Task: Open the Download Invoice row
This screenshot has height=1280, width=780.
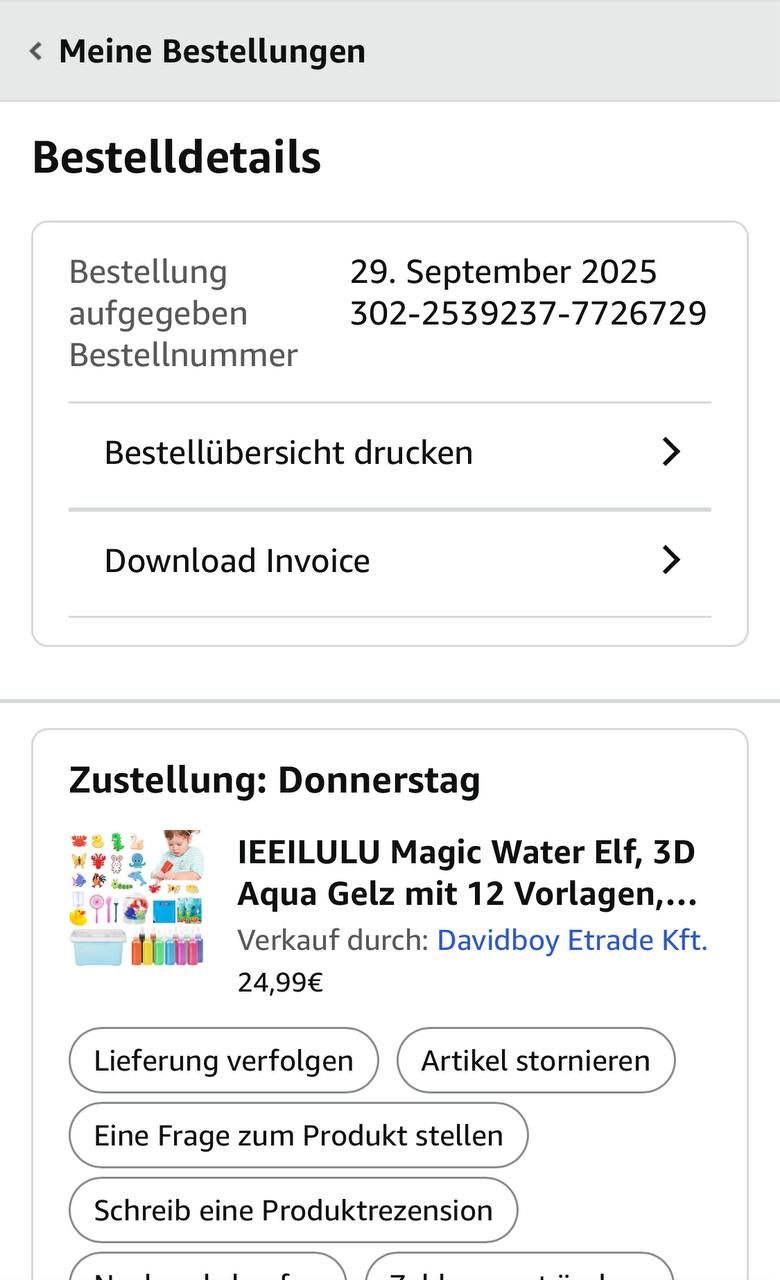Action: [390, 561]
